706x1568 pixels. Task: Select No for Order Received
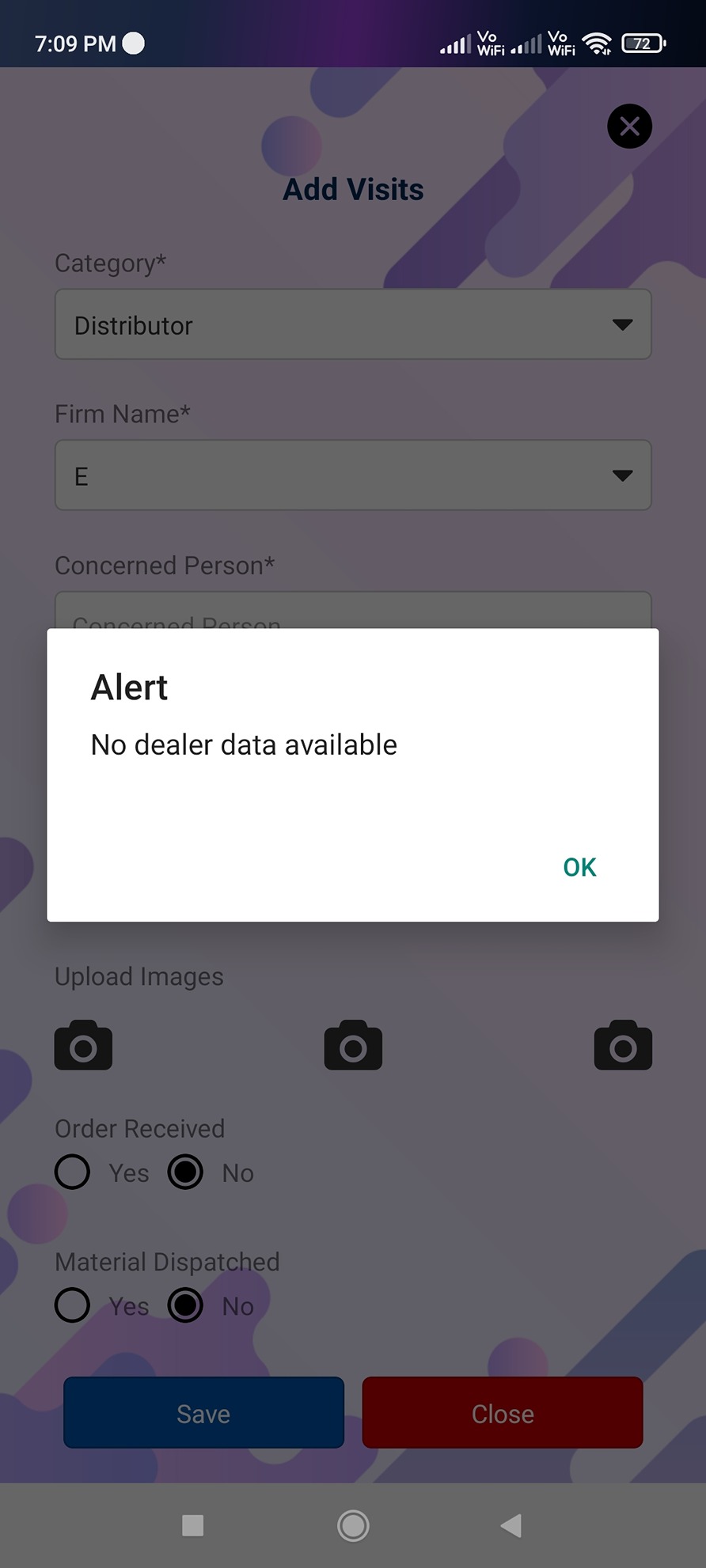tap(186, 1172)
